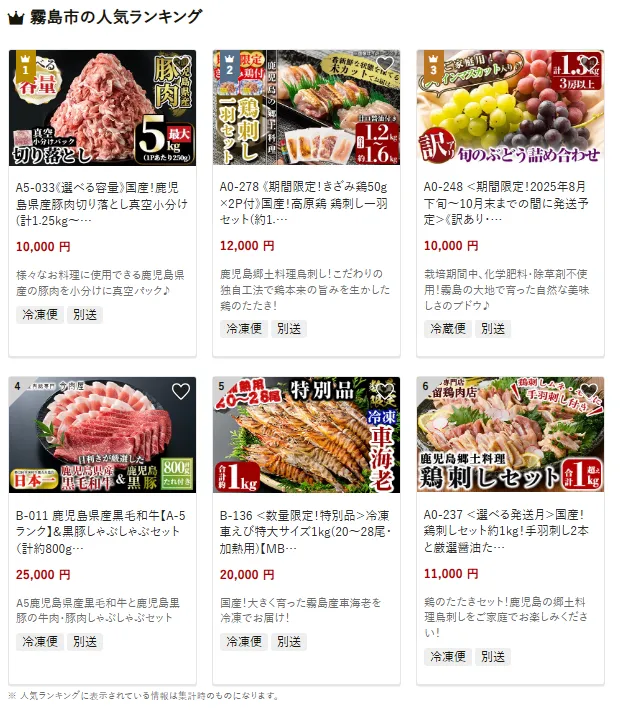Save chicken sashimi set A0-237 with heart
Screen dimensions: 622x724
[589, 391]
